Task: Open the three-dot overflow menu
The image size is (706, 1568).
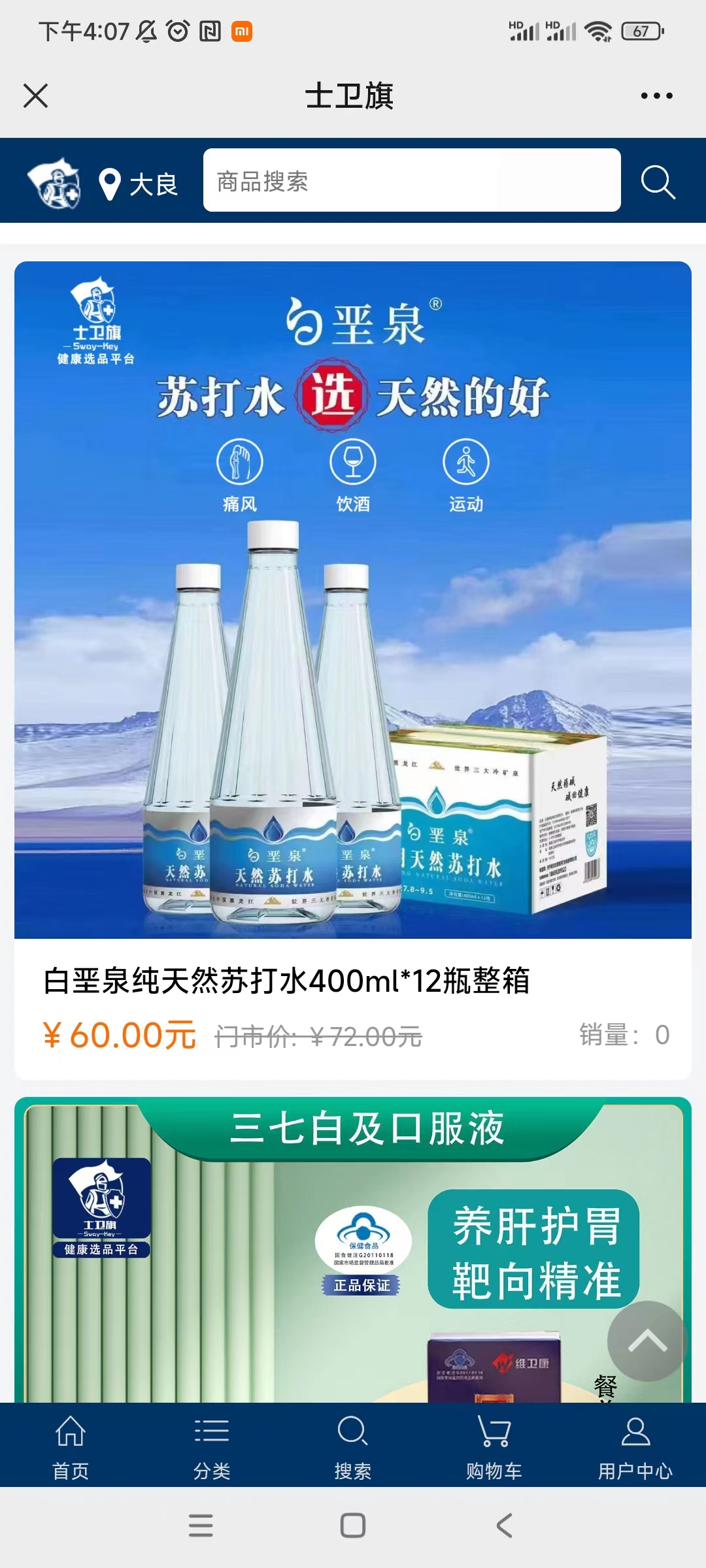Action: click(x=656, y=96)
